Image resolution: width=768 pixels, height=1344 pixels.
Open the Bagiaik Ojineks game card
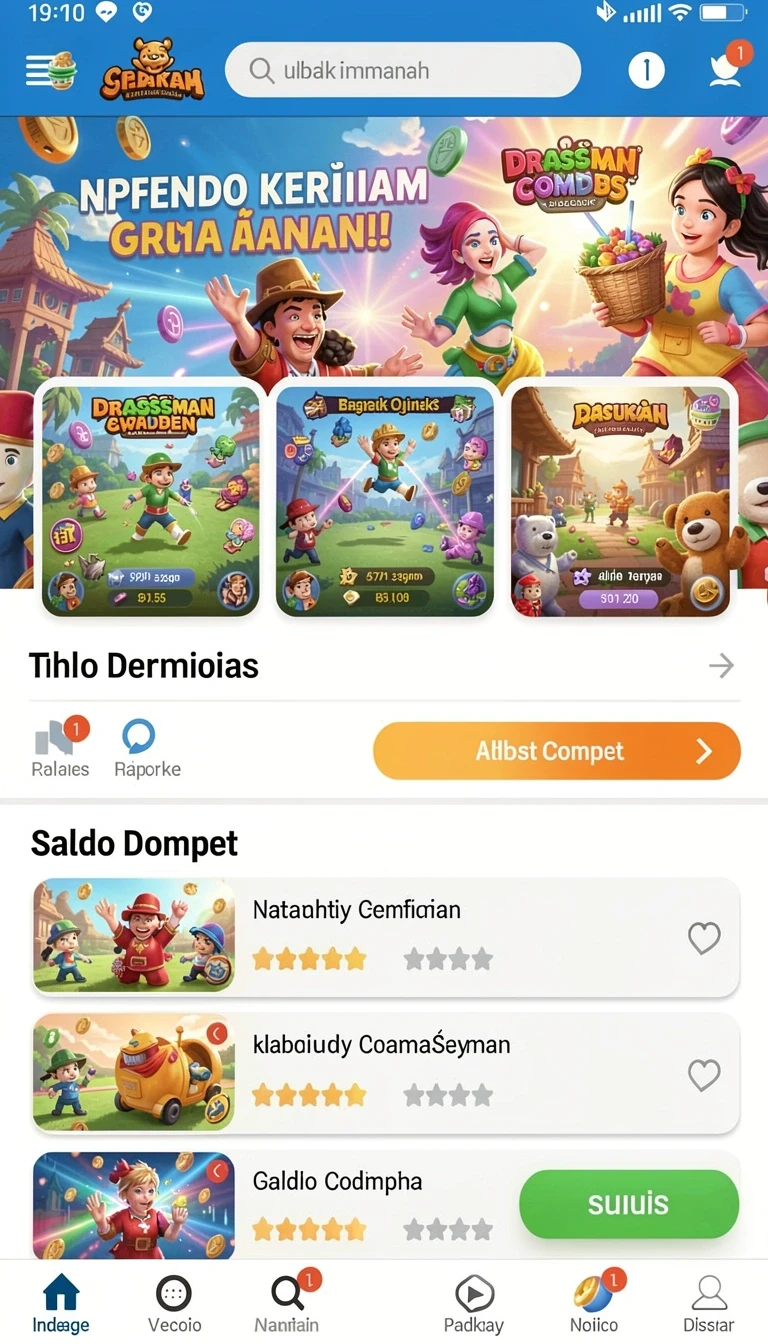[385, 499]
